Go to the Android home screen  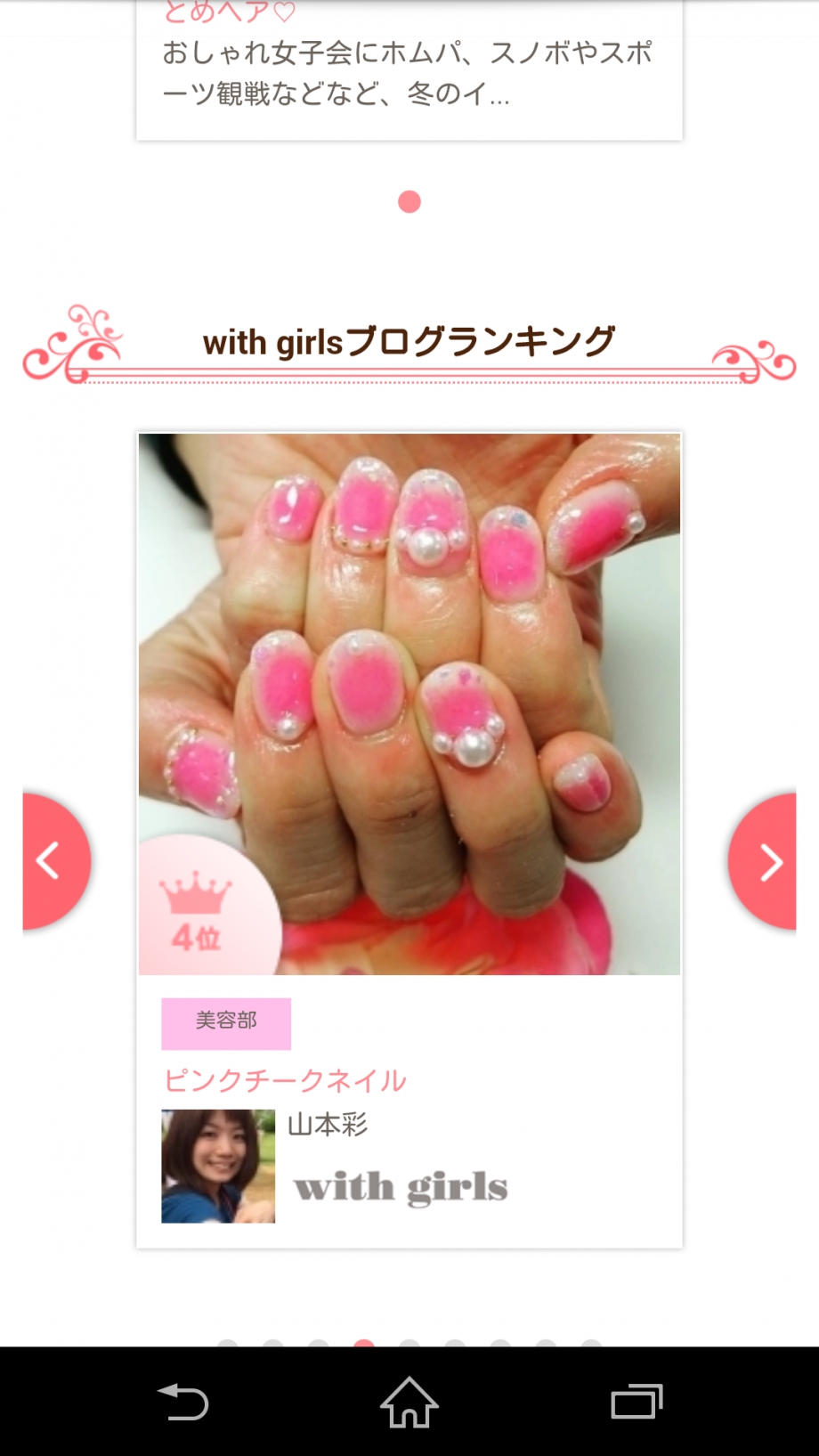(x=409, y=1402)
